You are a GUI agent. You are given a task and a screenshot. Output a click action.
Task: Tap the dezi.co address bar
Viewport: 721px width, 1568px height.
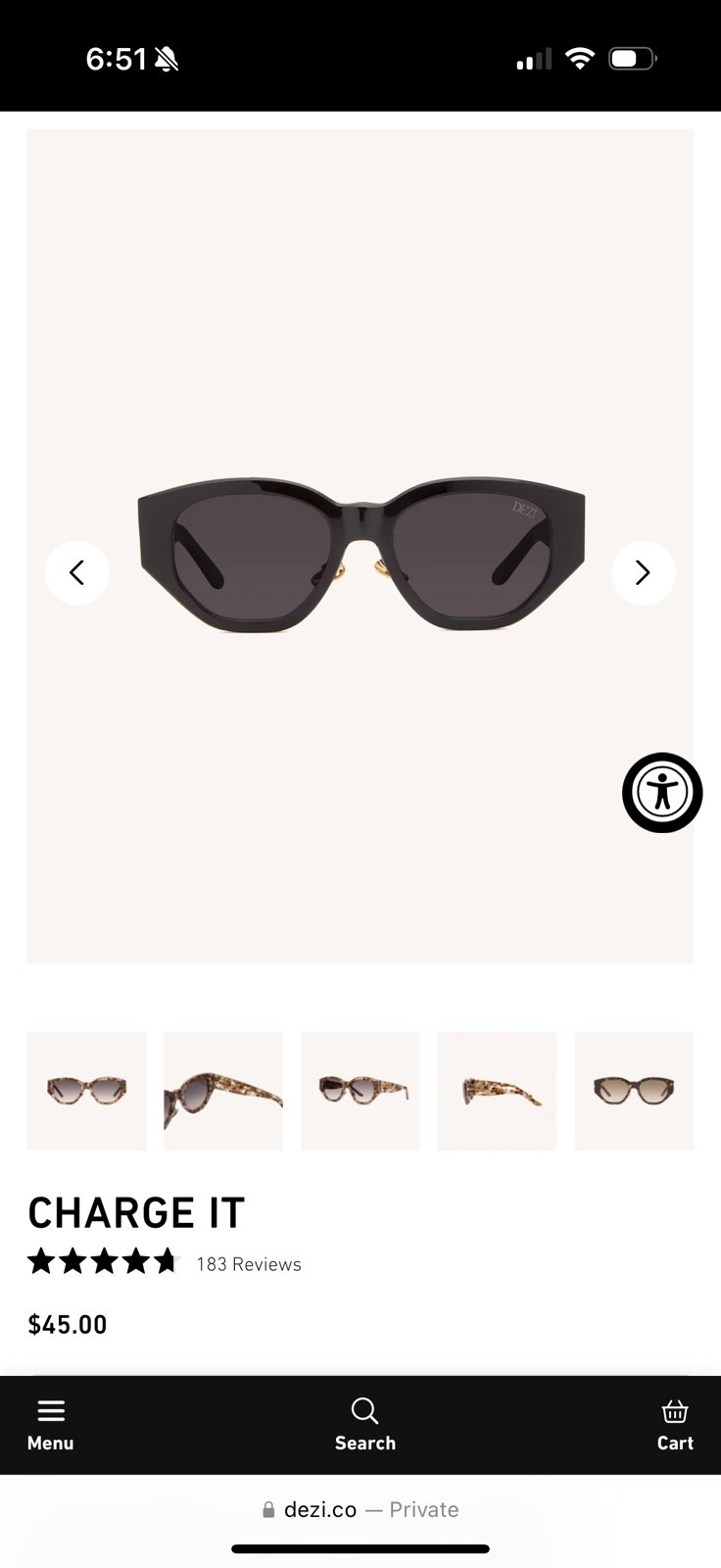360,1509
